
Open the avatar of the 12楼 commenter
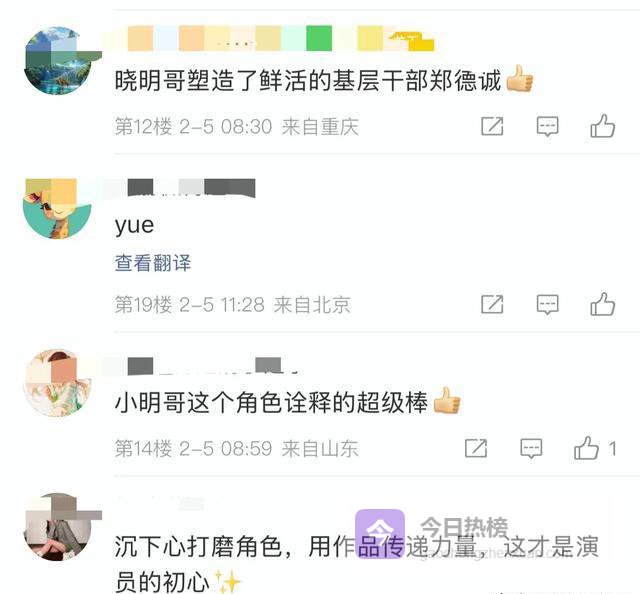57,61
